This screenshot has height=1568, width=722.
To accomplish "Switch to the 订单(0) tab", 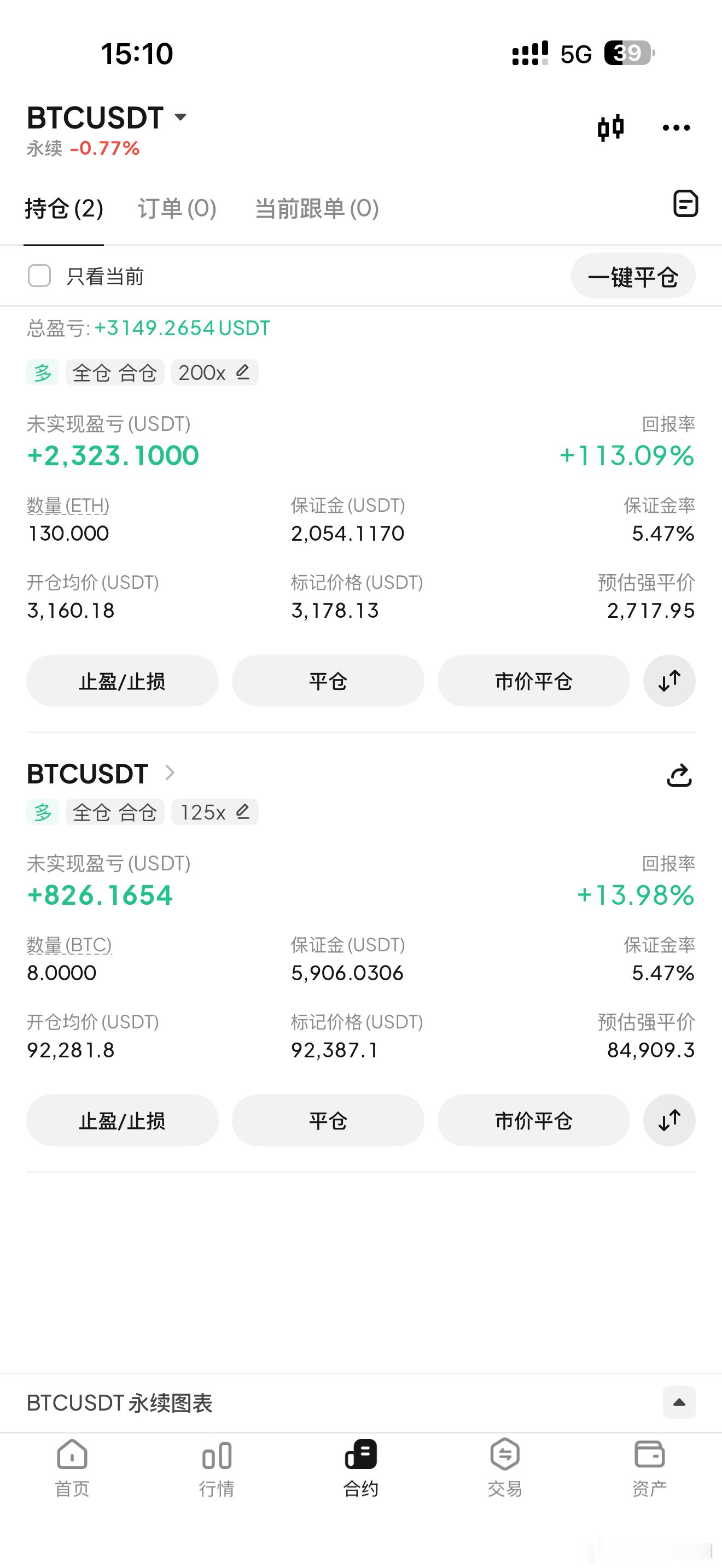I will point(176,208).
